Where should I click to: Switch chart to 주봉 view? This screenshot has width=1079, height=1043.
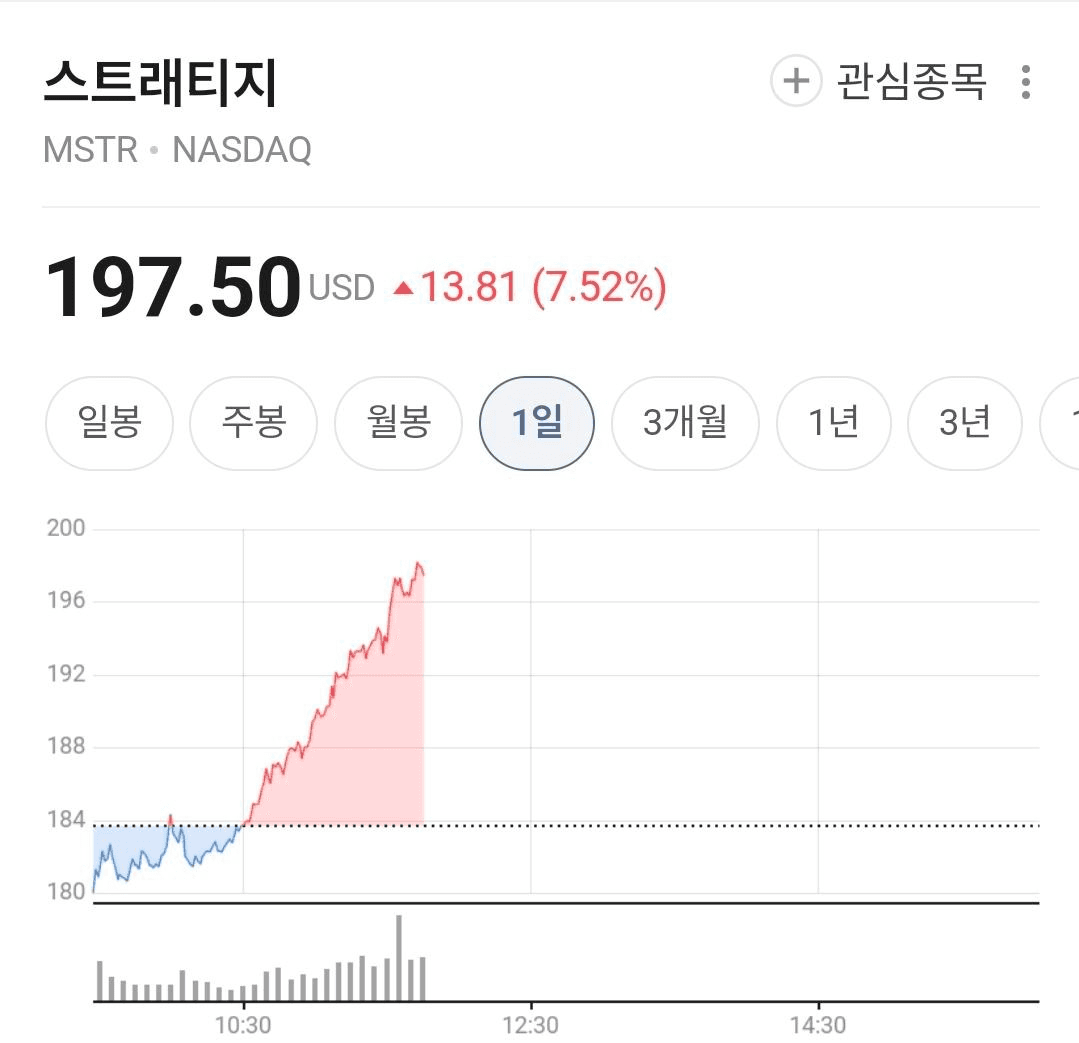(x=253, y=423)
